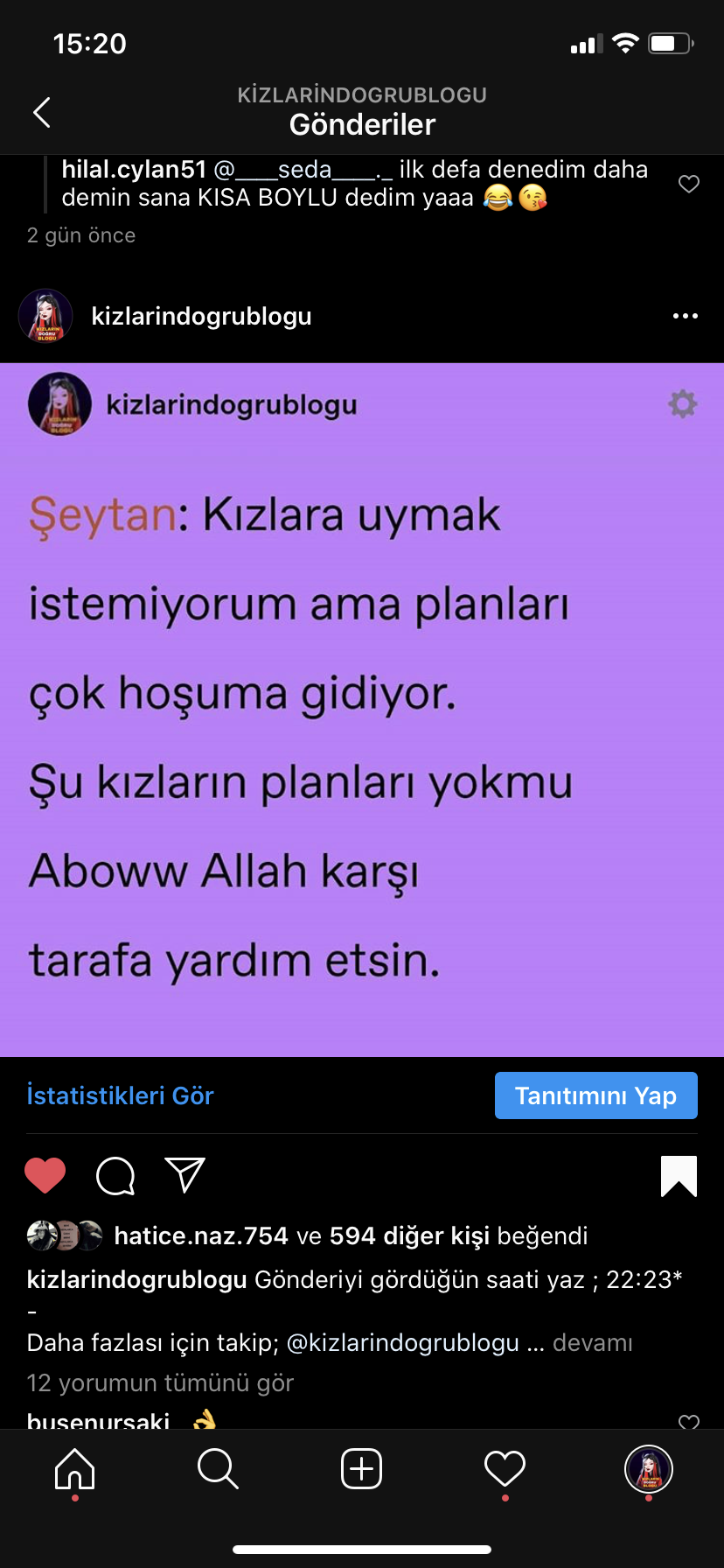Viewport: 724px width, 1568px height.
Task: Open the Search tab
Action: (218, 1468)
